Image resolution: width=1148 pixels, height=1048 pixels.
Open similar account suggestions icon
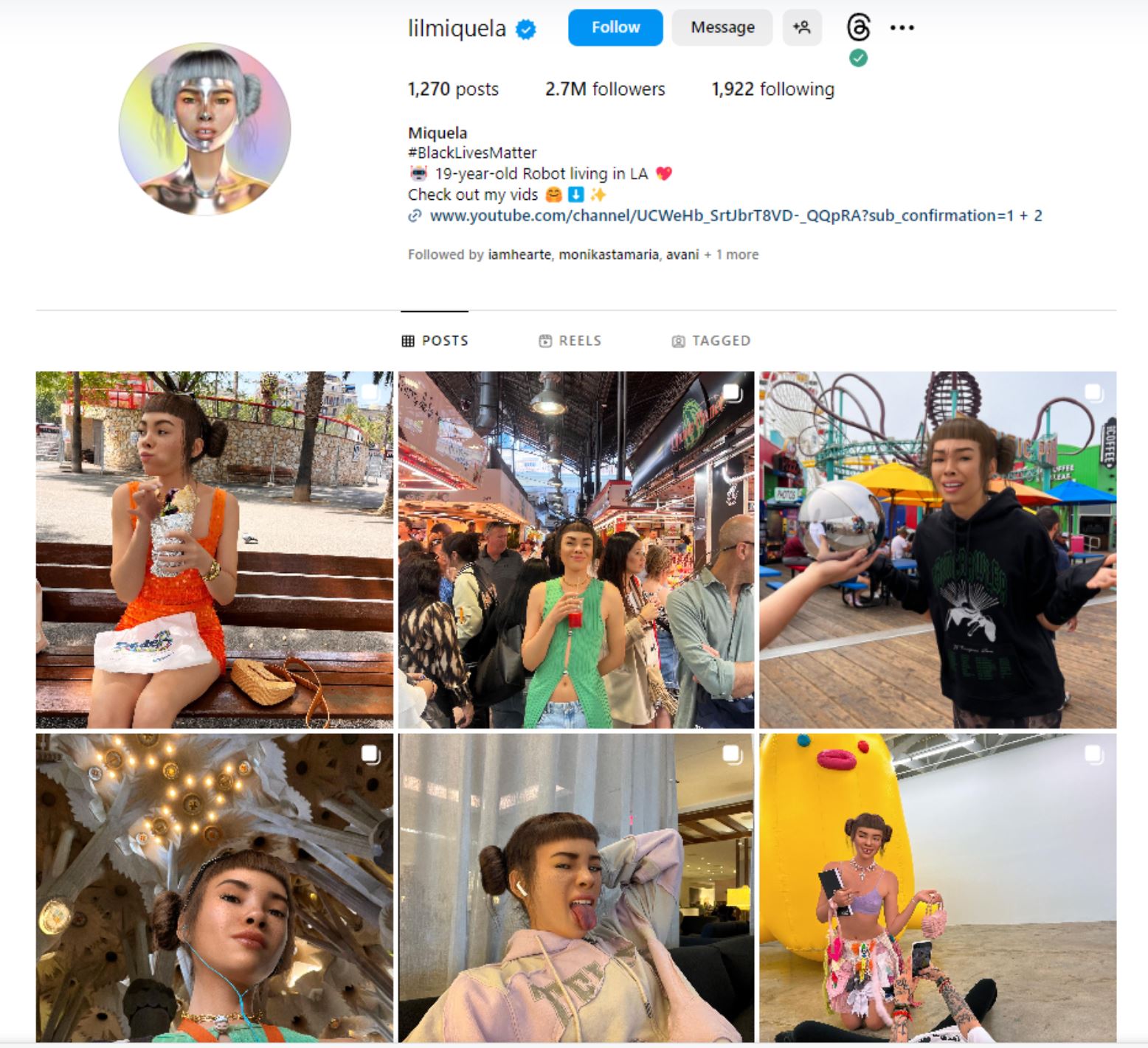pos(801,28)
